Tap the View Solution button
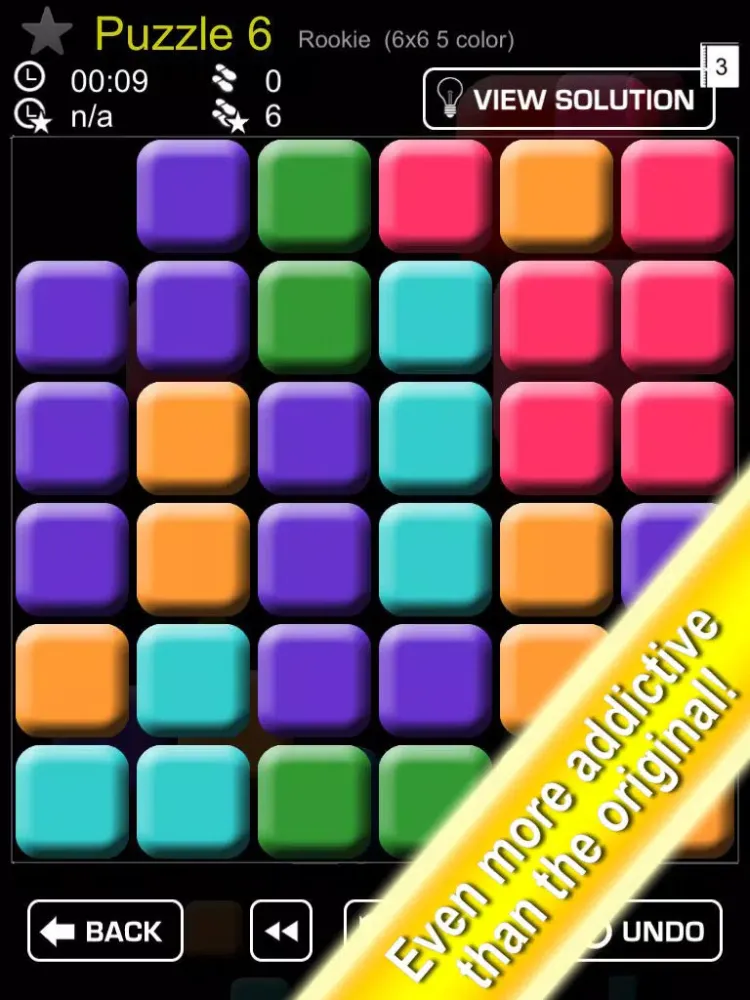This screenshot has width=750, height=1000. point(568,99)
